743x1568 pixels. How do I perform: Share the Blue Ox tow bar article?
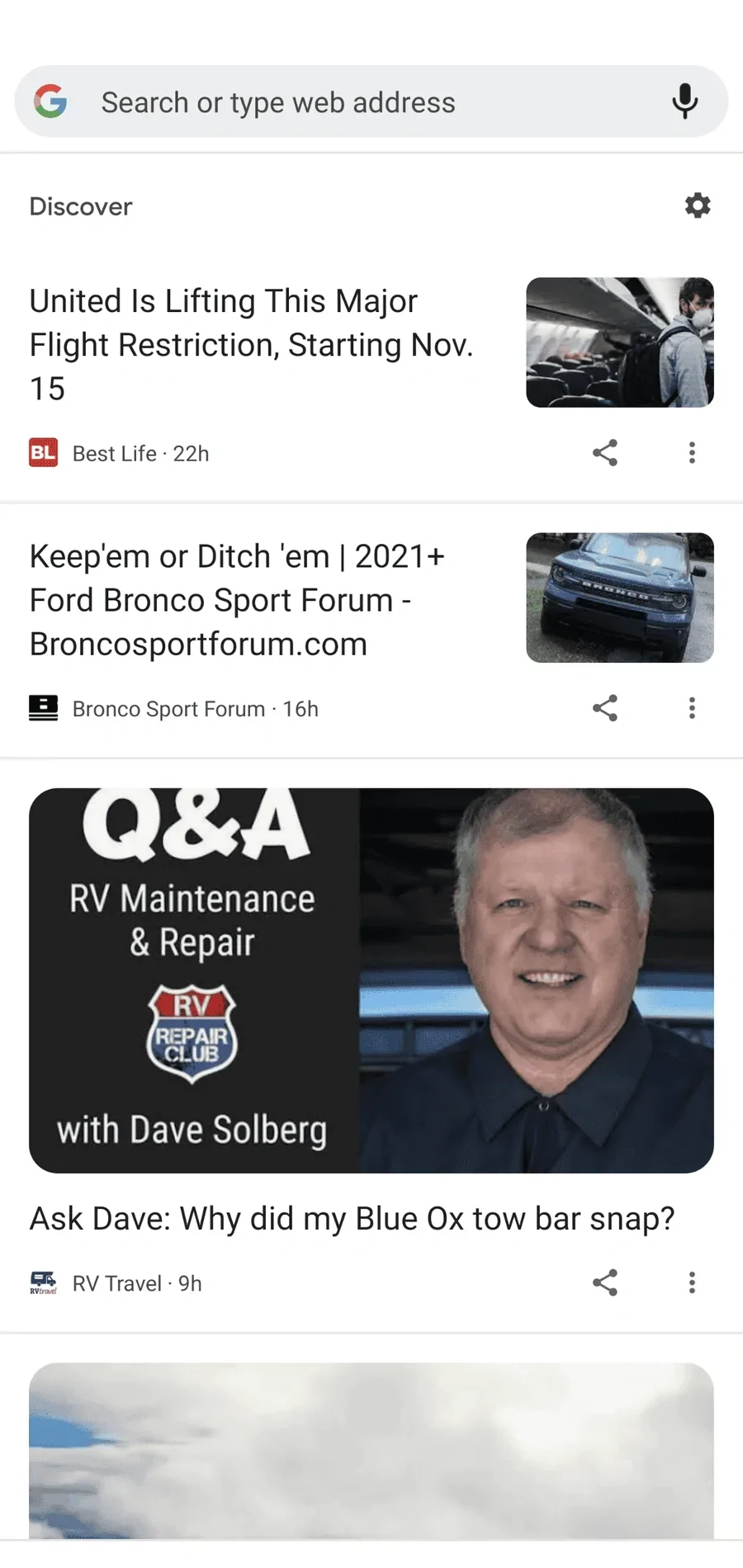(x=605, y=1282)
